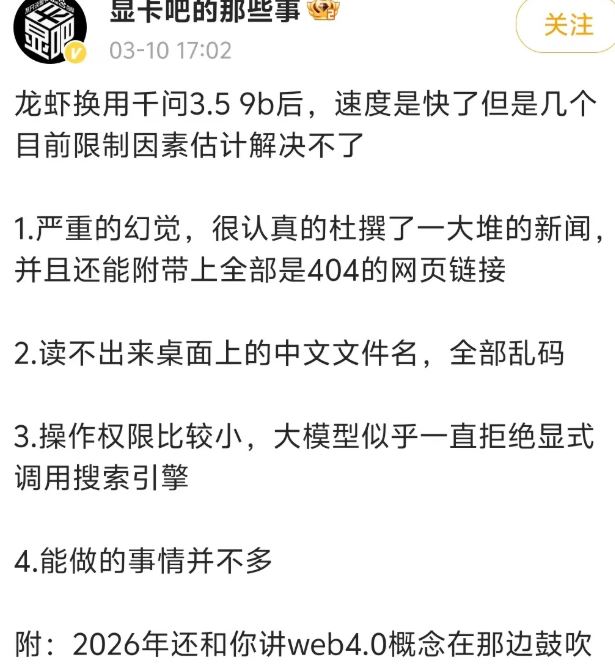Screen dimensions: 615x666
Task: Follow 显卡吧的那些事 with the 关注 button
Action: [568, 24]
